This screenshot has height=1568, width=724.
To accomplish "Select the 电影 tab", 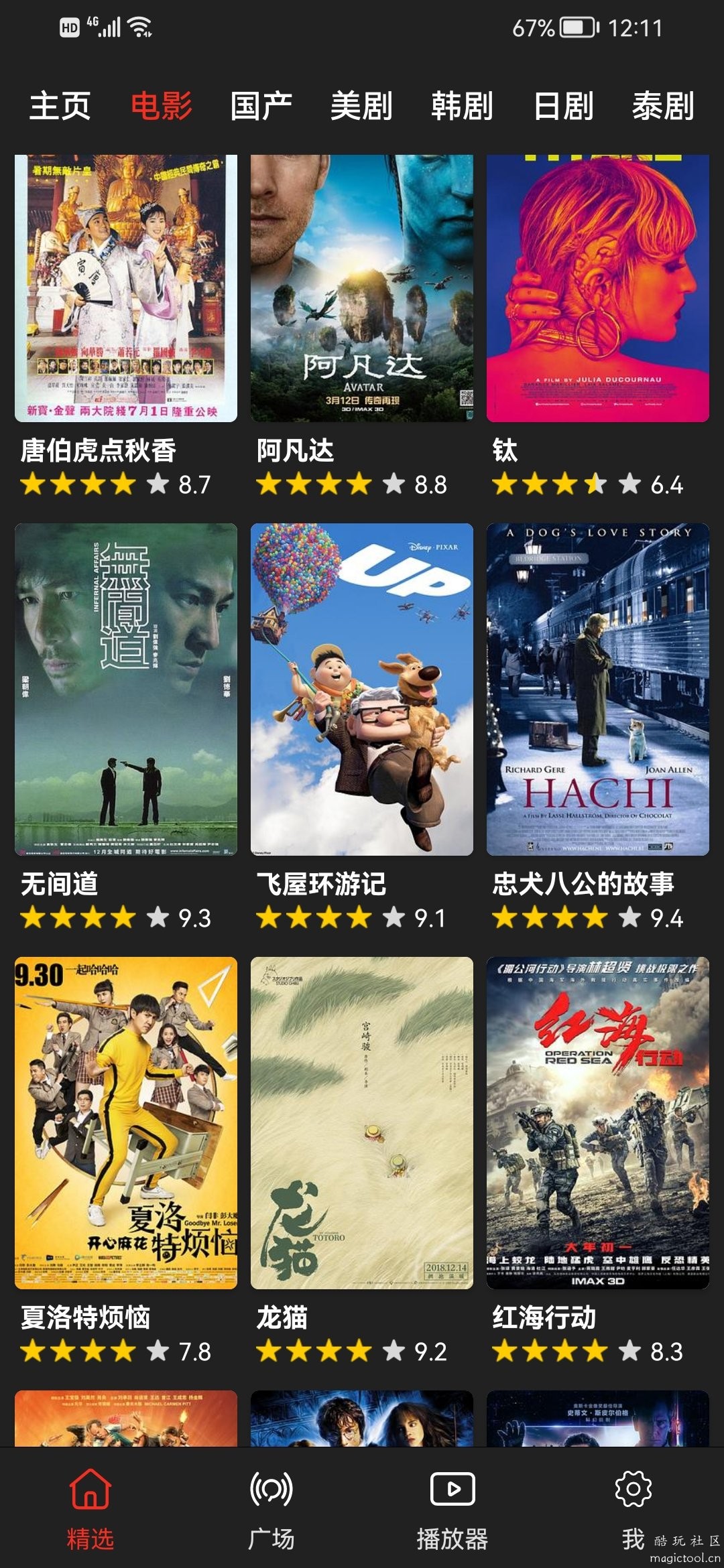I will (x=161, y=106).
